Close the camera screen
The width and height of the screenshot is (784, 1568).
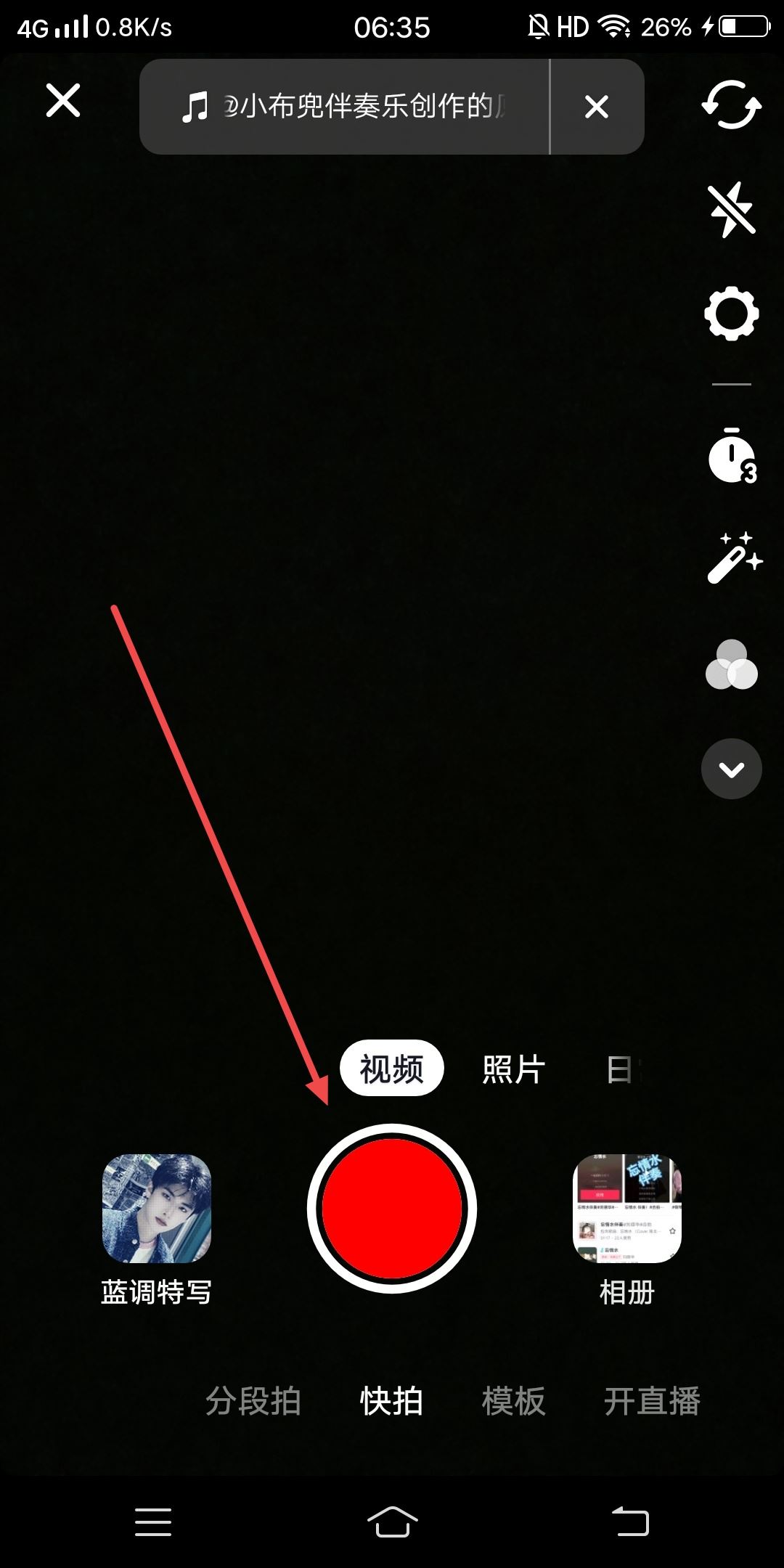(63, 100)
